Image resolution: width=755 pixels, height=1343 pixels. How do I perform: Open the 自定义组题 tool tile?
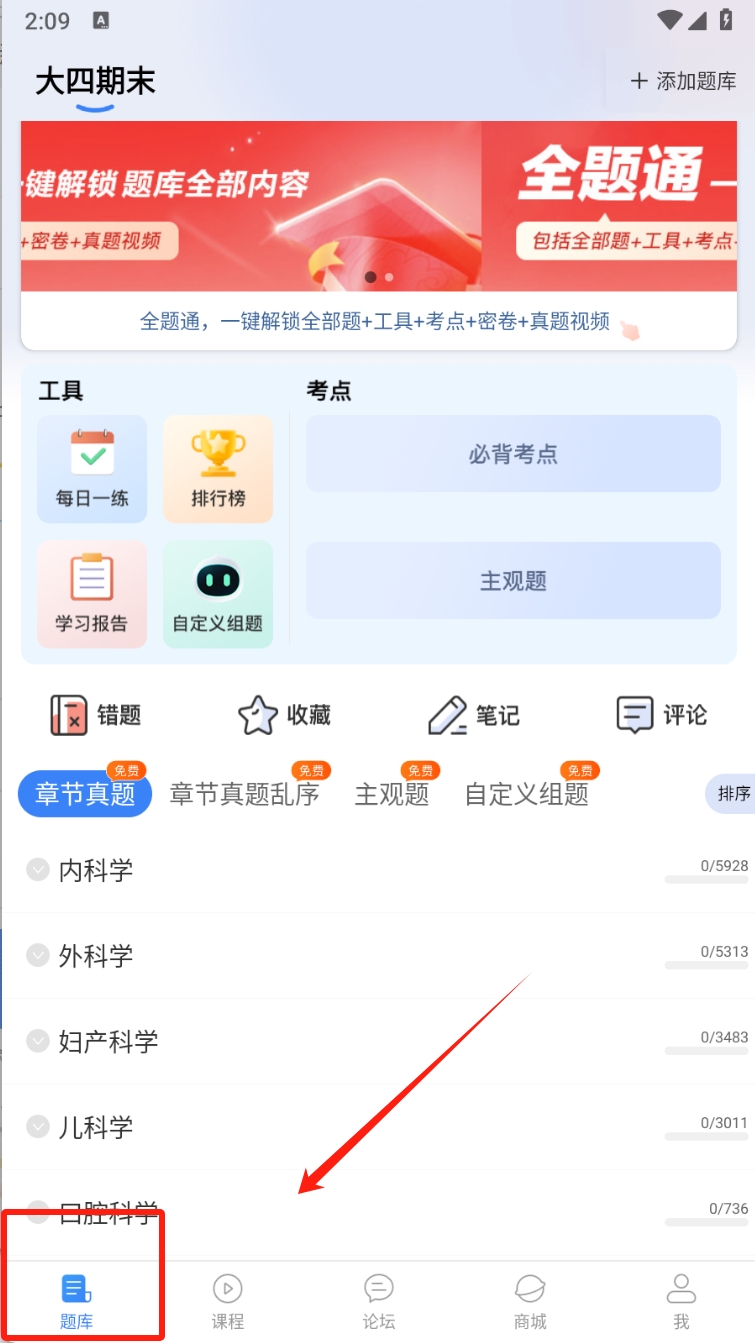point(218,595)
